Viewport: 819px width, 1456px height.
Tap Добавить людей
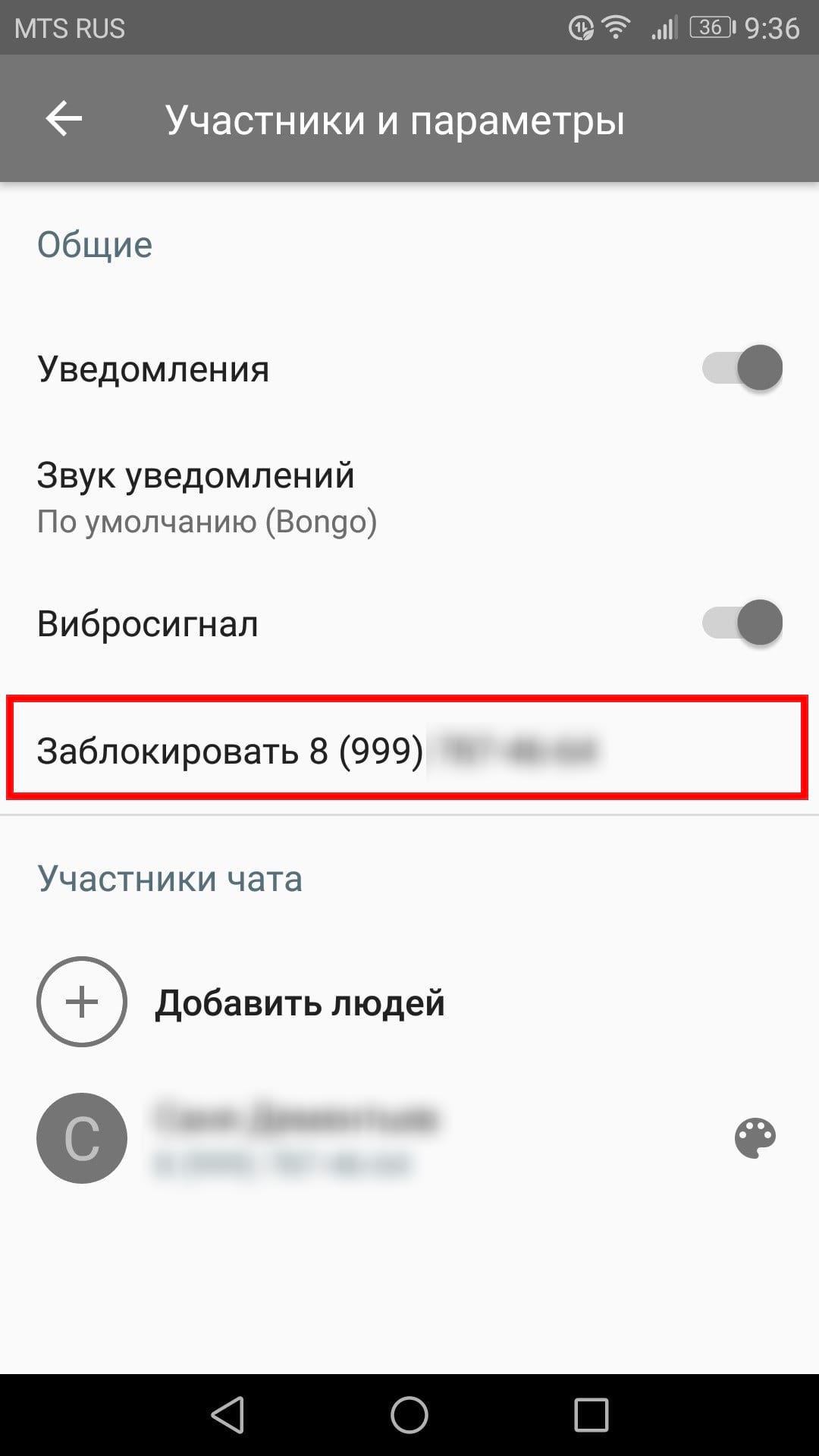299,1003
